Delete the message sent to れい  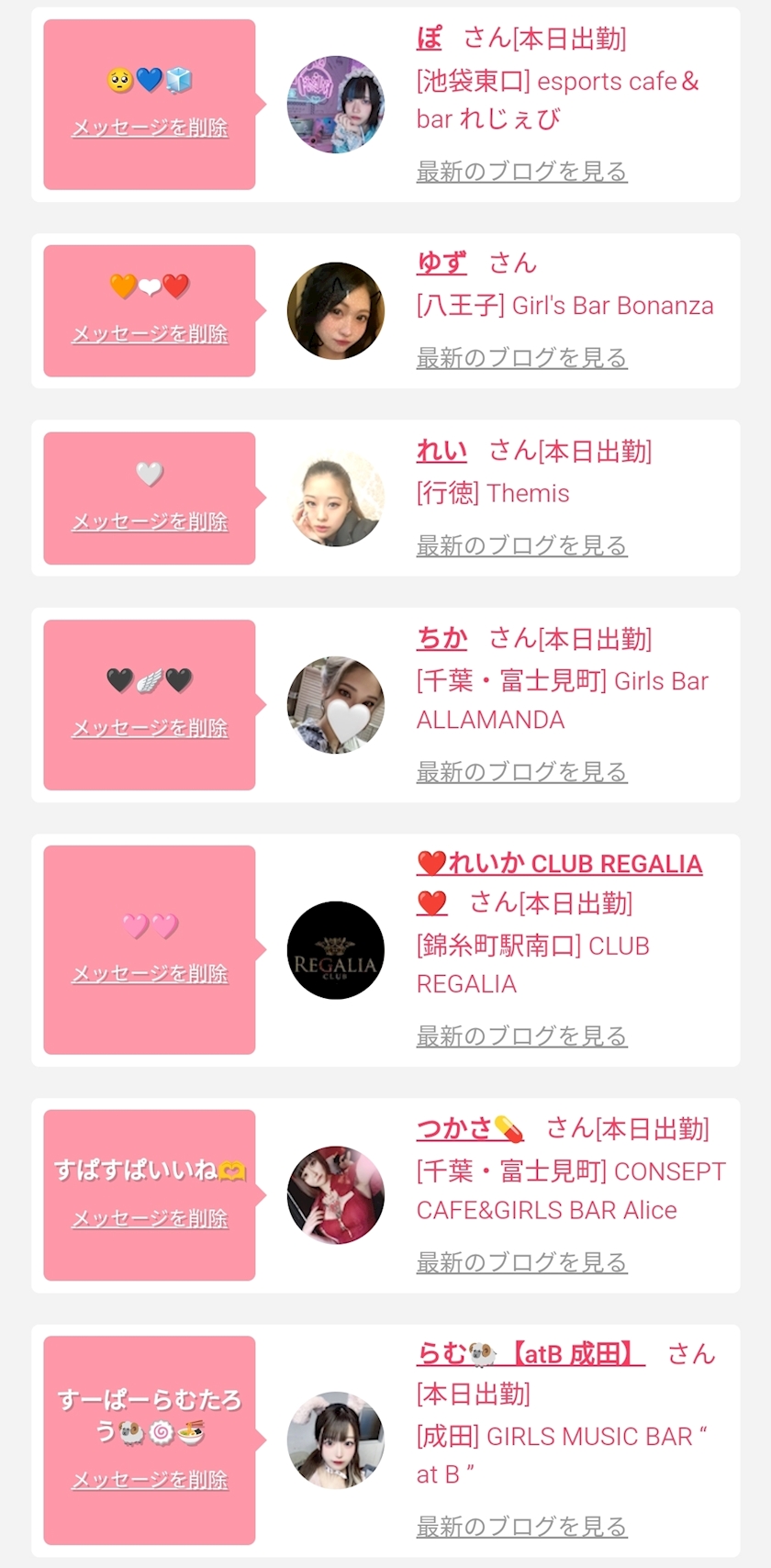(150, 521)
